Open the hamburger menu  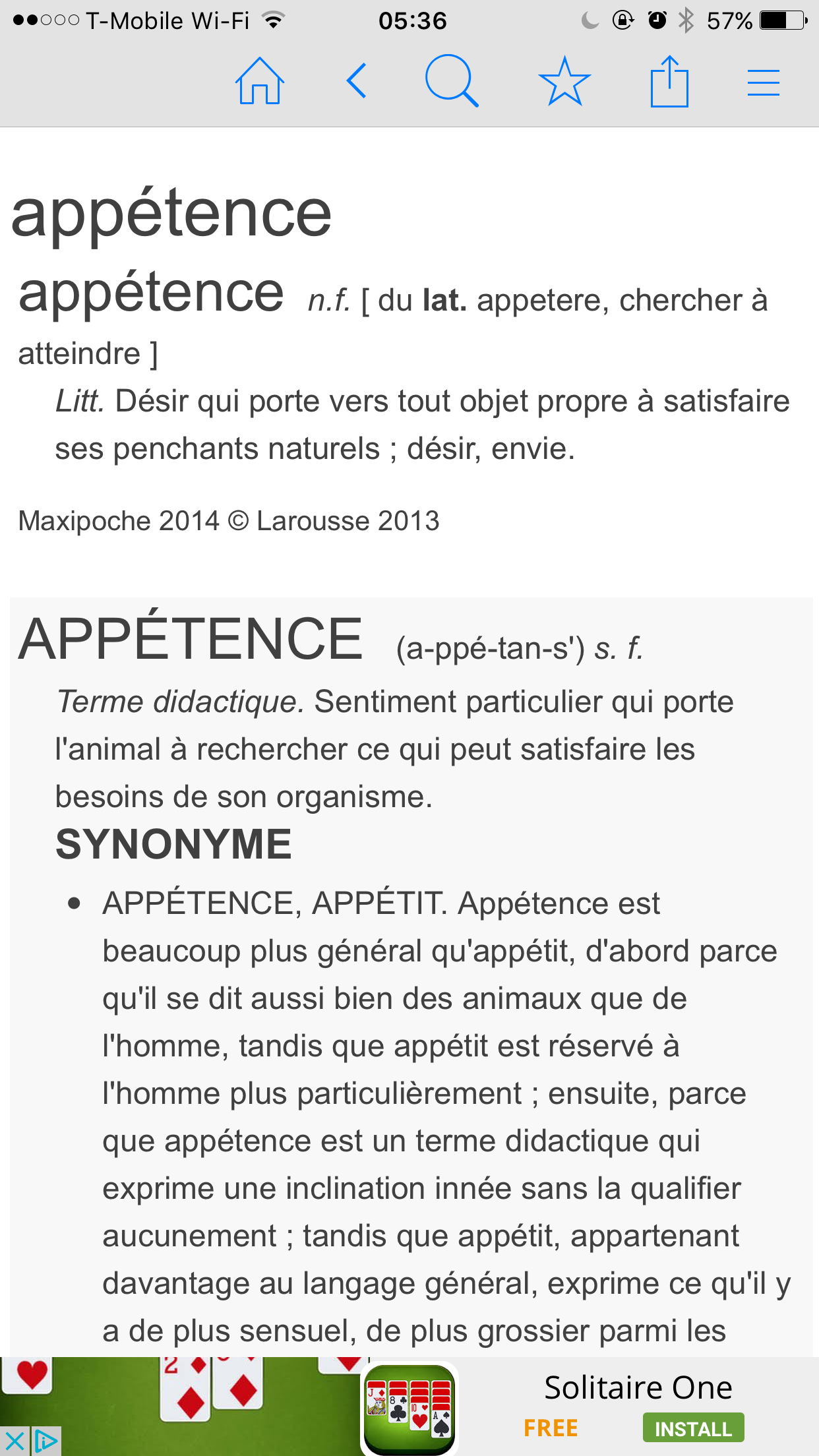pos(763,83)
